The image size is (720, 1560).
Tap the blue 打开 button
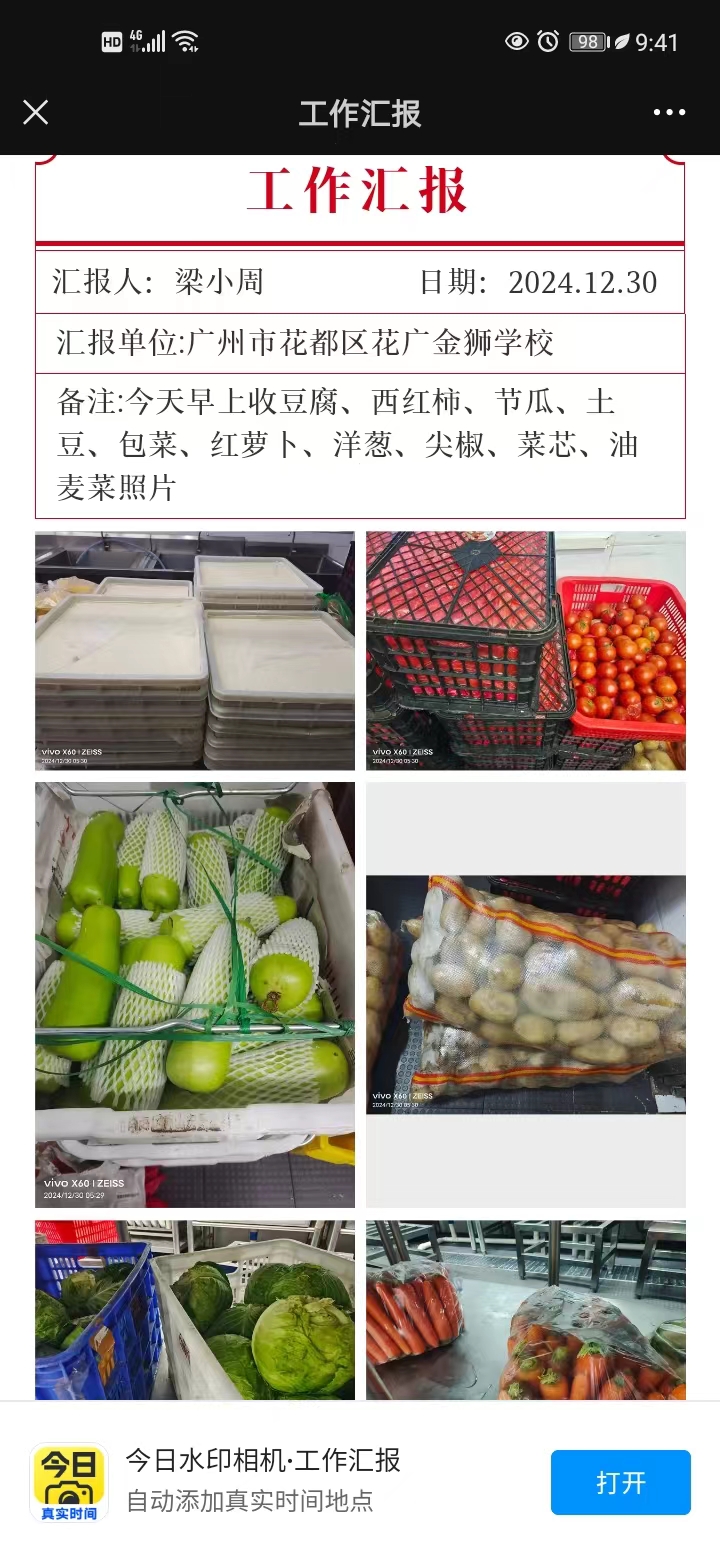click(620, 1482)
